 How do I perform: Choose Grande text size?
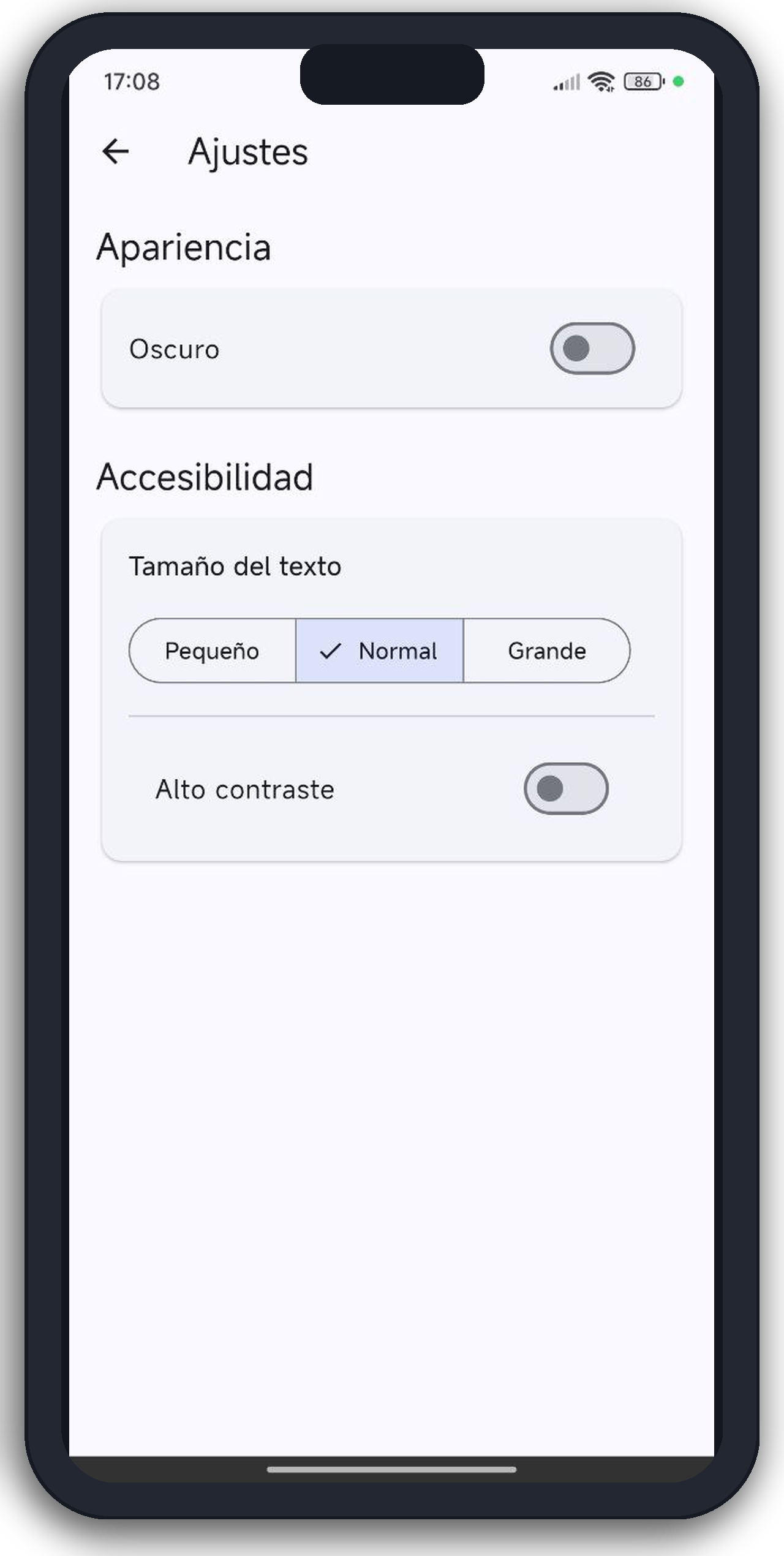point(547,651)
